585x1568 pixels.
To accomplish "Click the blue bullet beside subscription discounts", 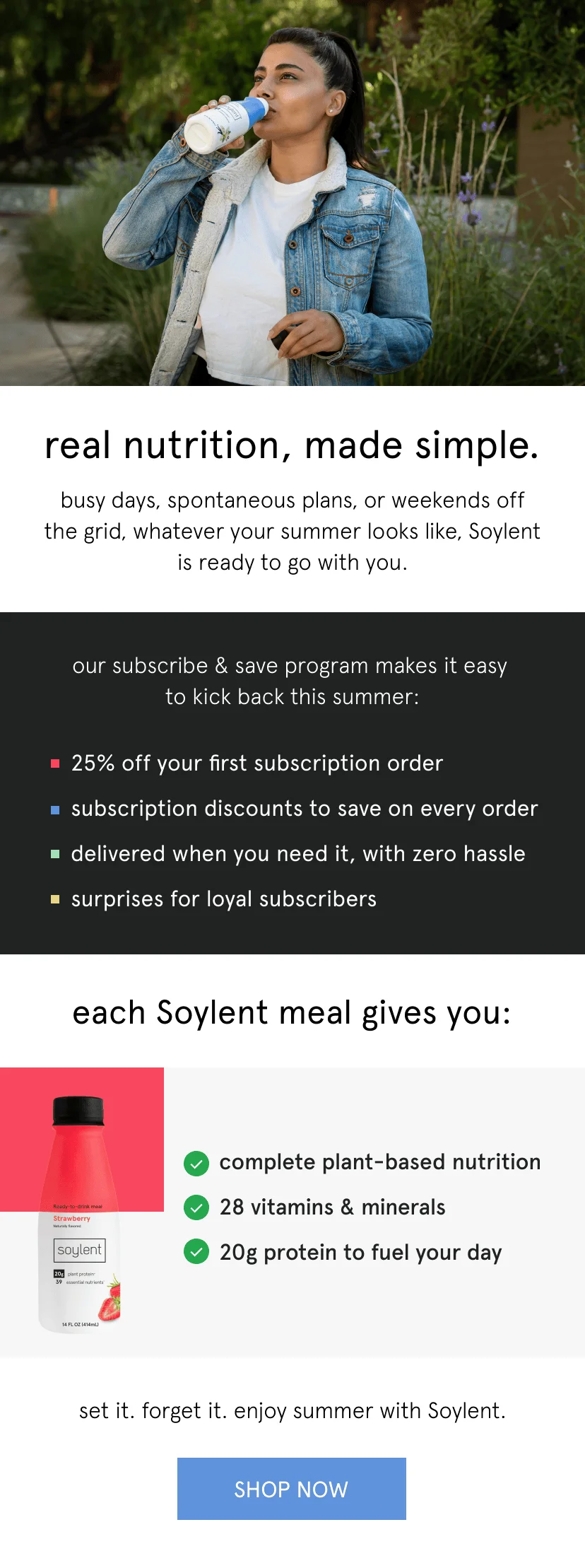I will (x=55, y=809).
